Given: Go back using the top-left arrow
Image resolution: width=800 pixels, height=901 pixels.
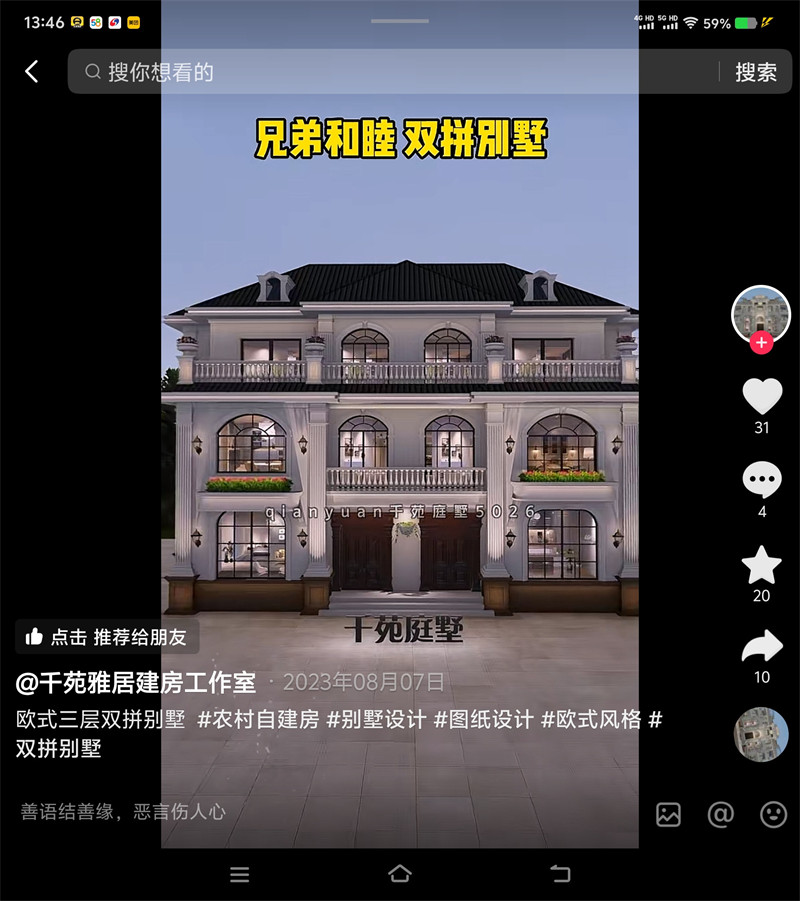Looking at the screenshot, I should [32, 72].
